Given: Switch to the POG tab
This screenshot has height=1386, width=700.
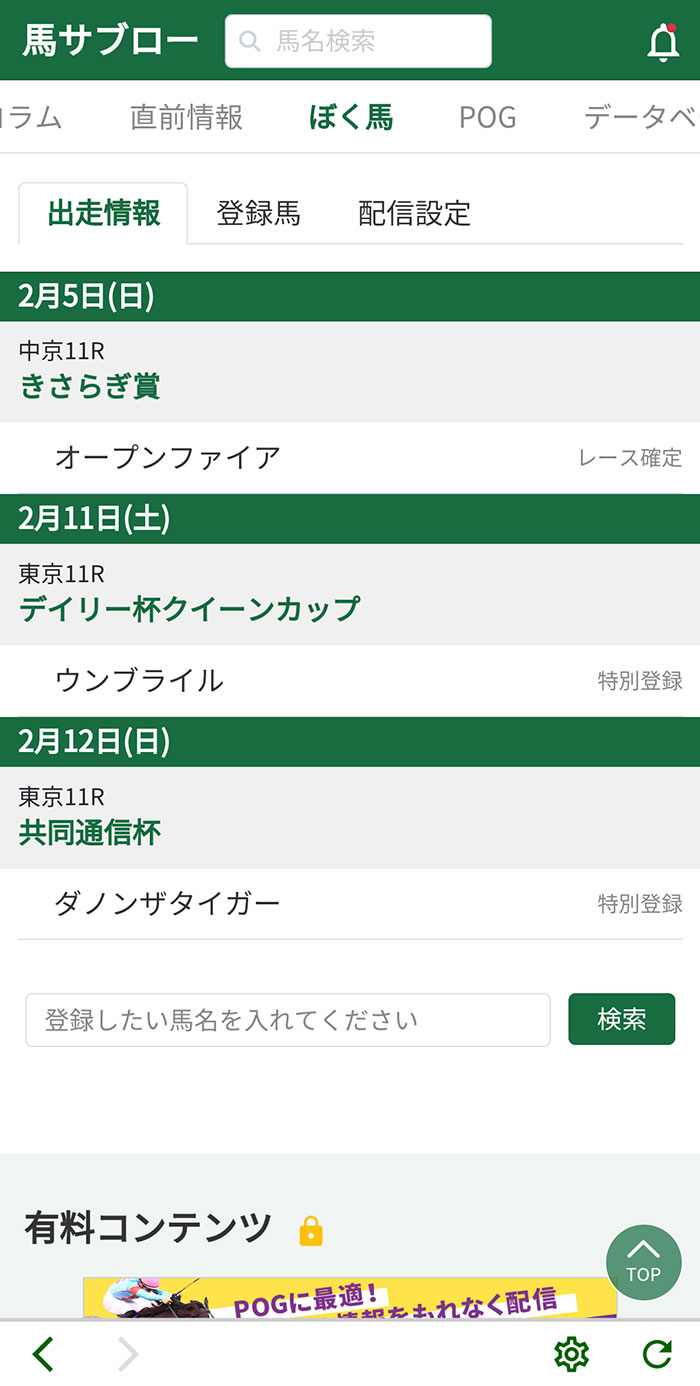Looking at the screenshot, I should tap(487, 117).
